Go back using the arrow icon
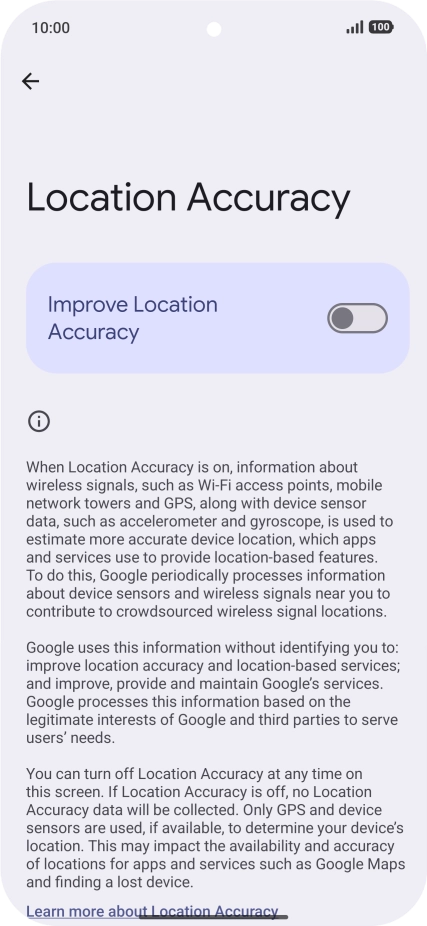The image size is (427, 926). click(30, 81)
